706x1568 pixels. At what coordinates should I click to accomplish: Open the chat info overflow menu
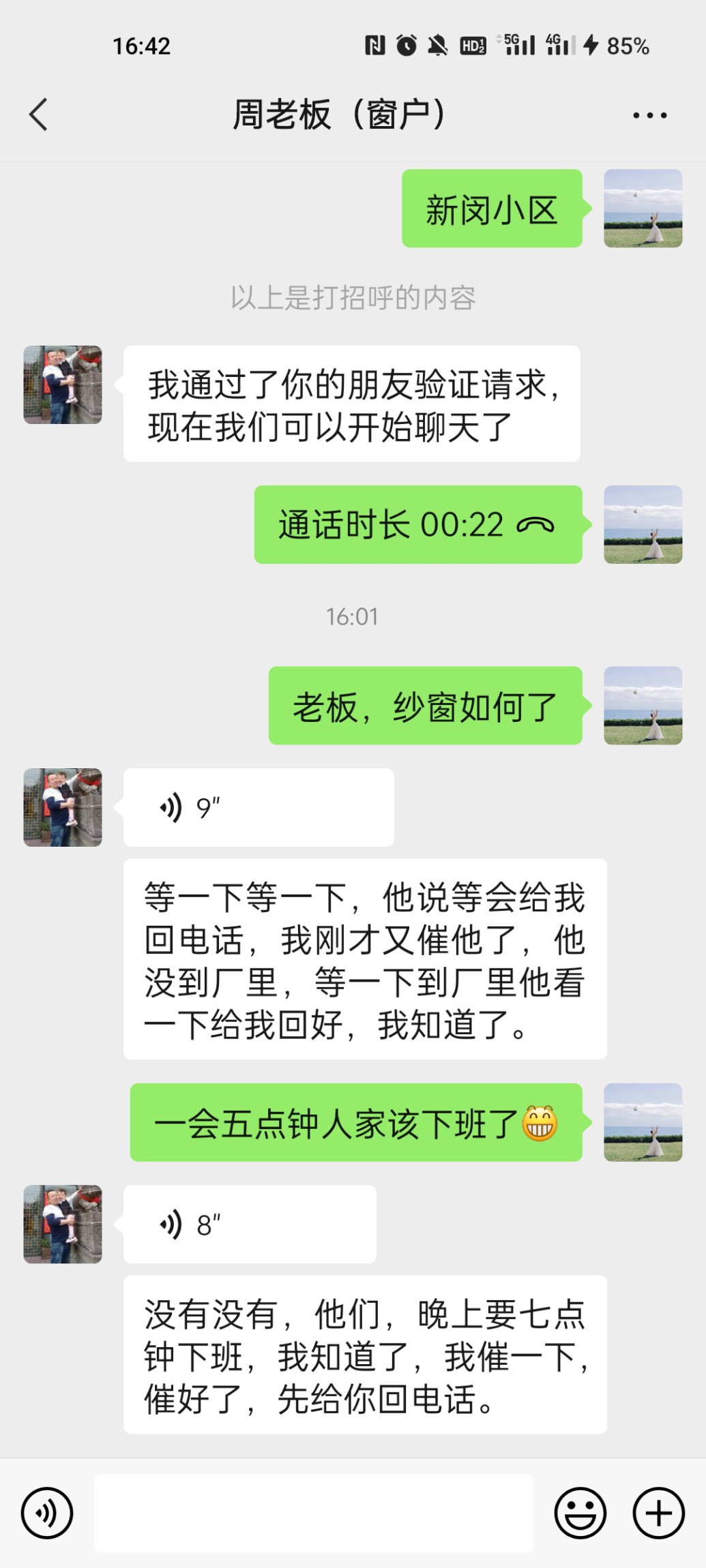[649, 115]
